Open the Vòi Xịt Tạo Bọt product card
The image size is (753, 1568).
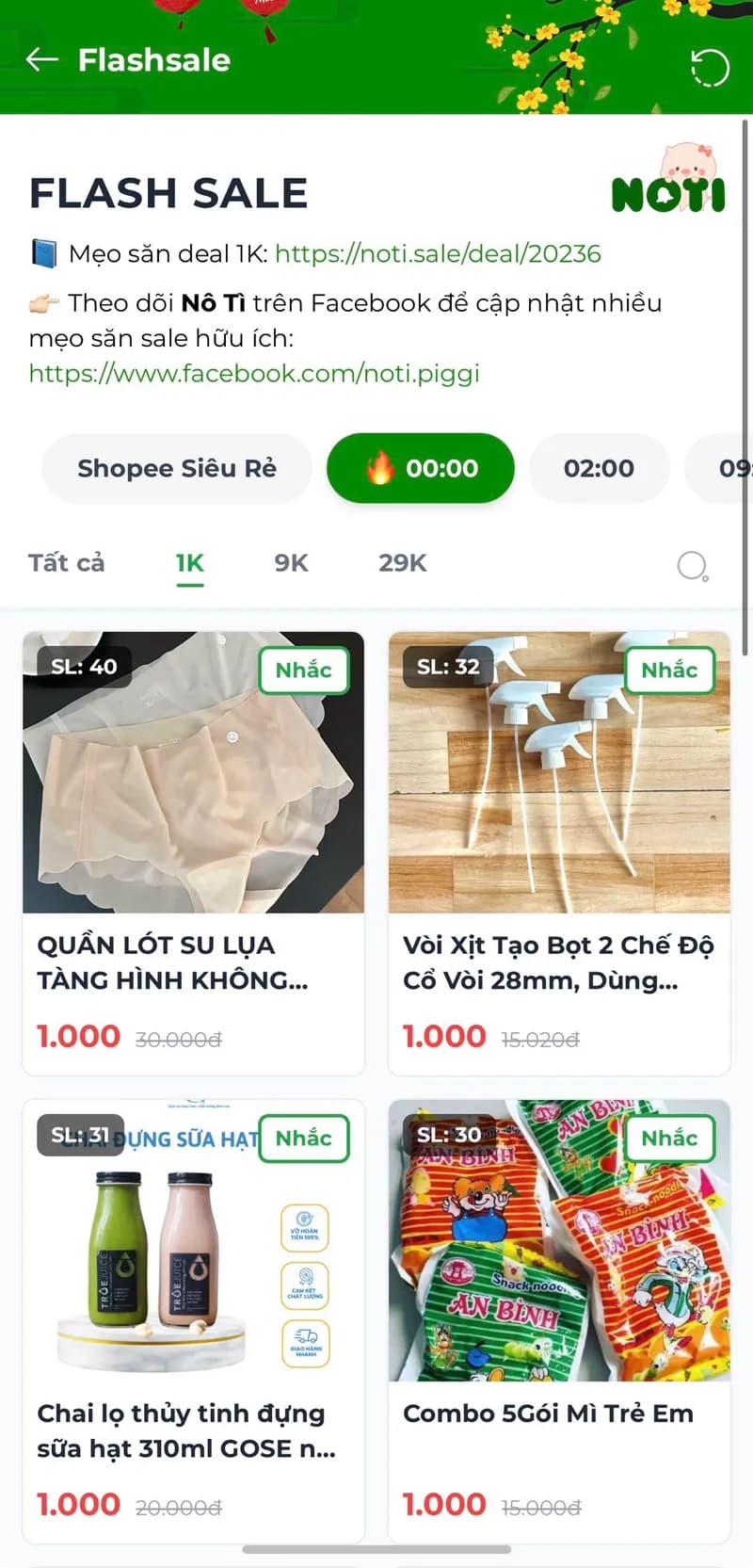(x=559, y=961)
